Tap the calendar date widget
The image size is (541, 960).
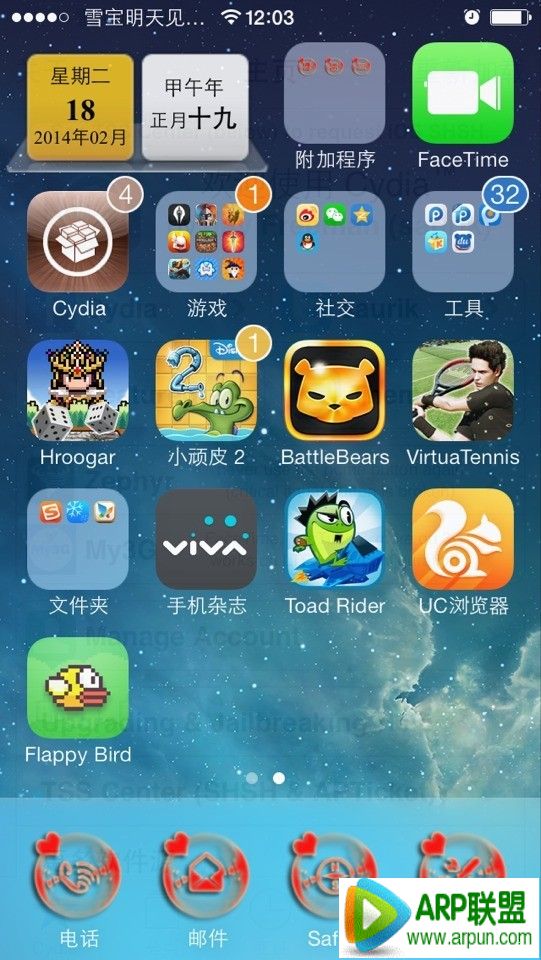click(x=80, y=107)
